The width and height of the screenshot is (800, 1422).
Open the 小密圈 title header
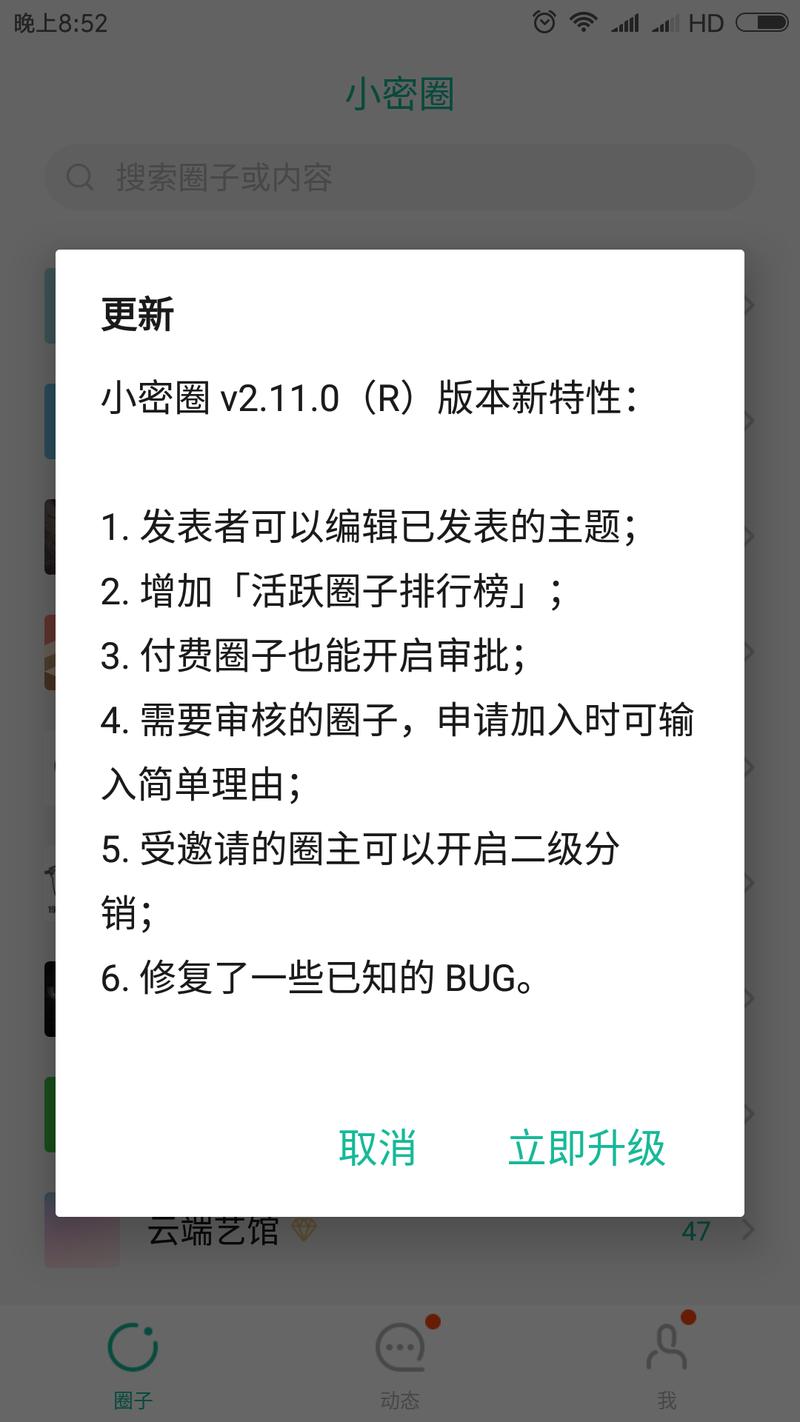tap(399, 93)
